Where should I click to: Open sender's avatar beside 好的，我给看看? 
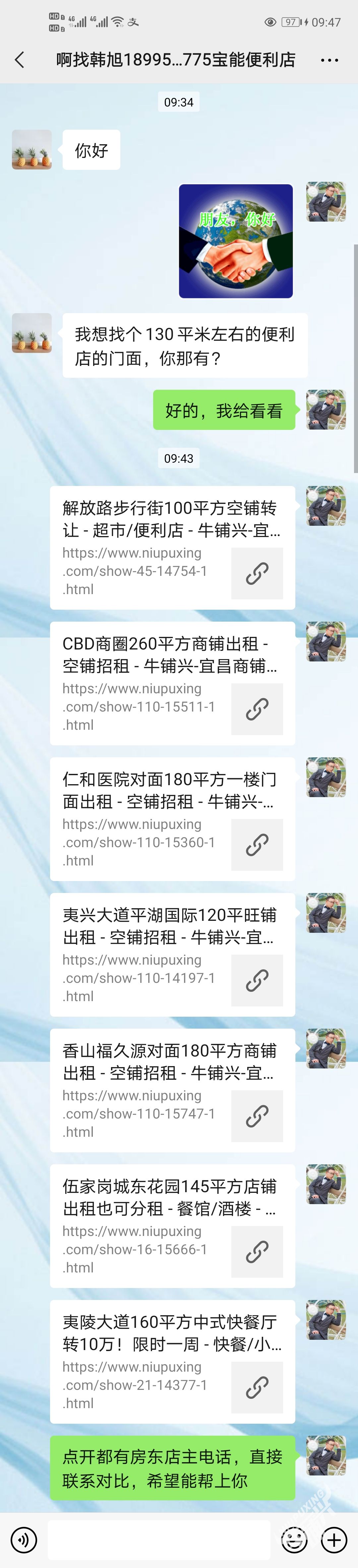(x=326, y=410)
